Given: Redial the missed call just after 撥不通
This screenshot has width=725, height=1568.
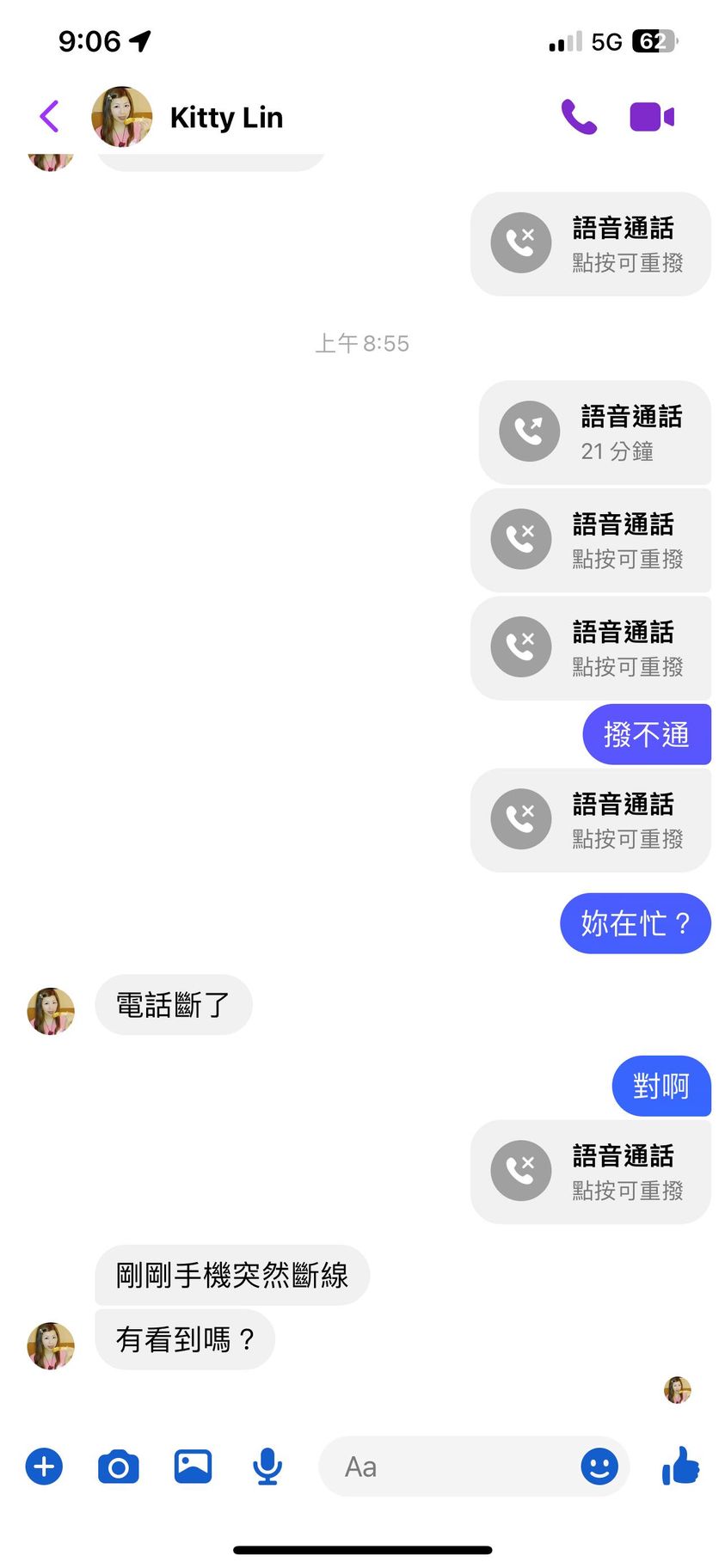Looking at the screenshot, I should [591, 820].
